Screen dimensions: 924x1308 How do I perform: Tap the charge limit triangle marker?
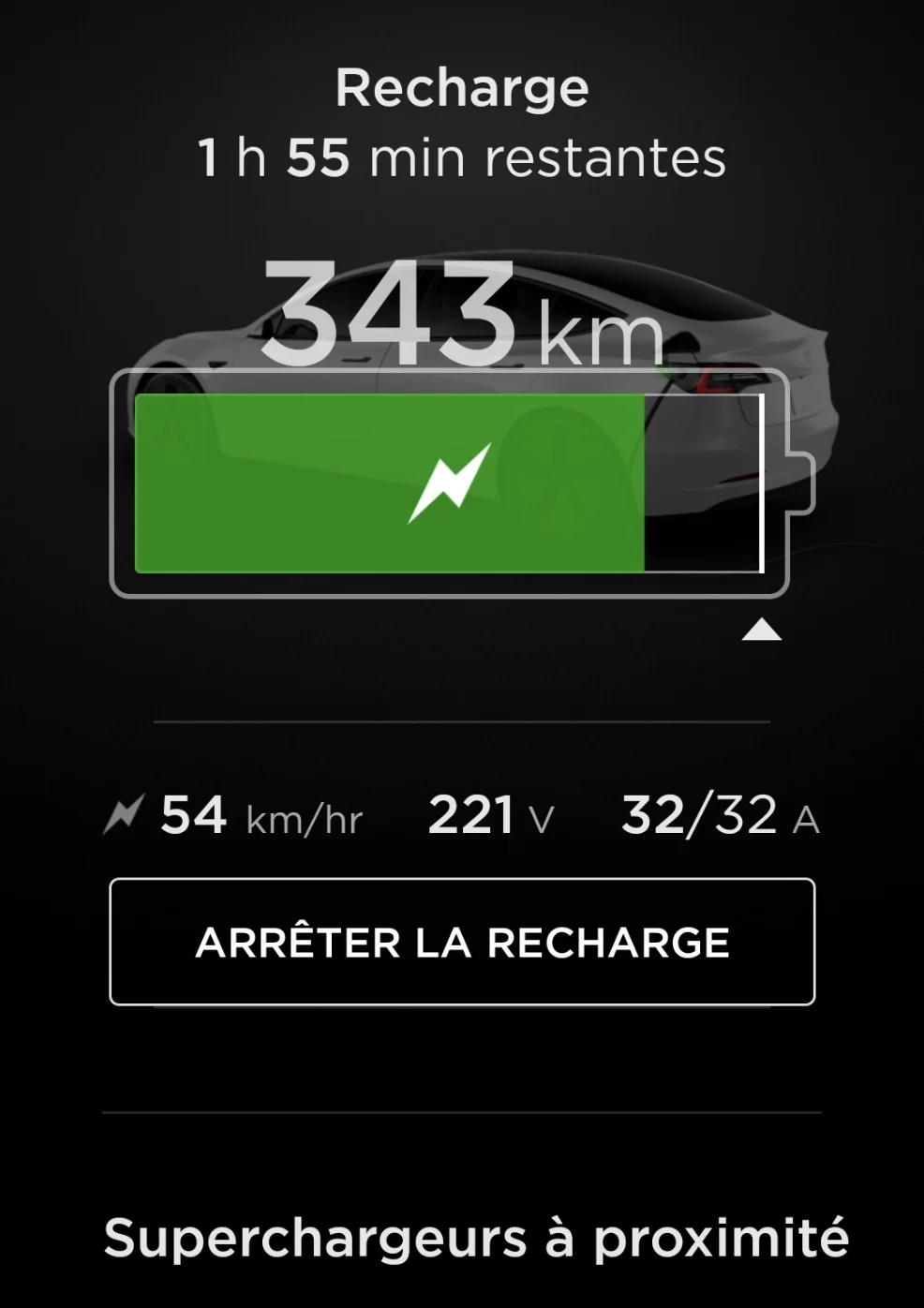(761, 630)
